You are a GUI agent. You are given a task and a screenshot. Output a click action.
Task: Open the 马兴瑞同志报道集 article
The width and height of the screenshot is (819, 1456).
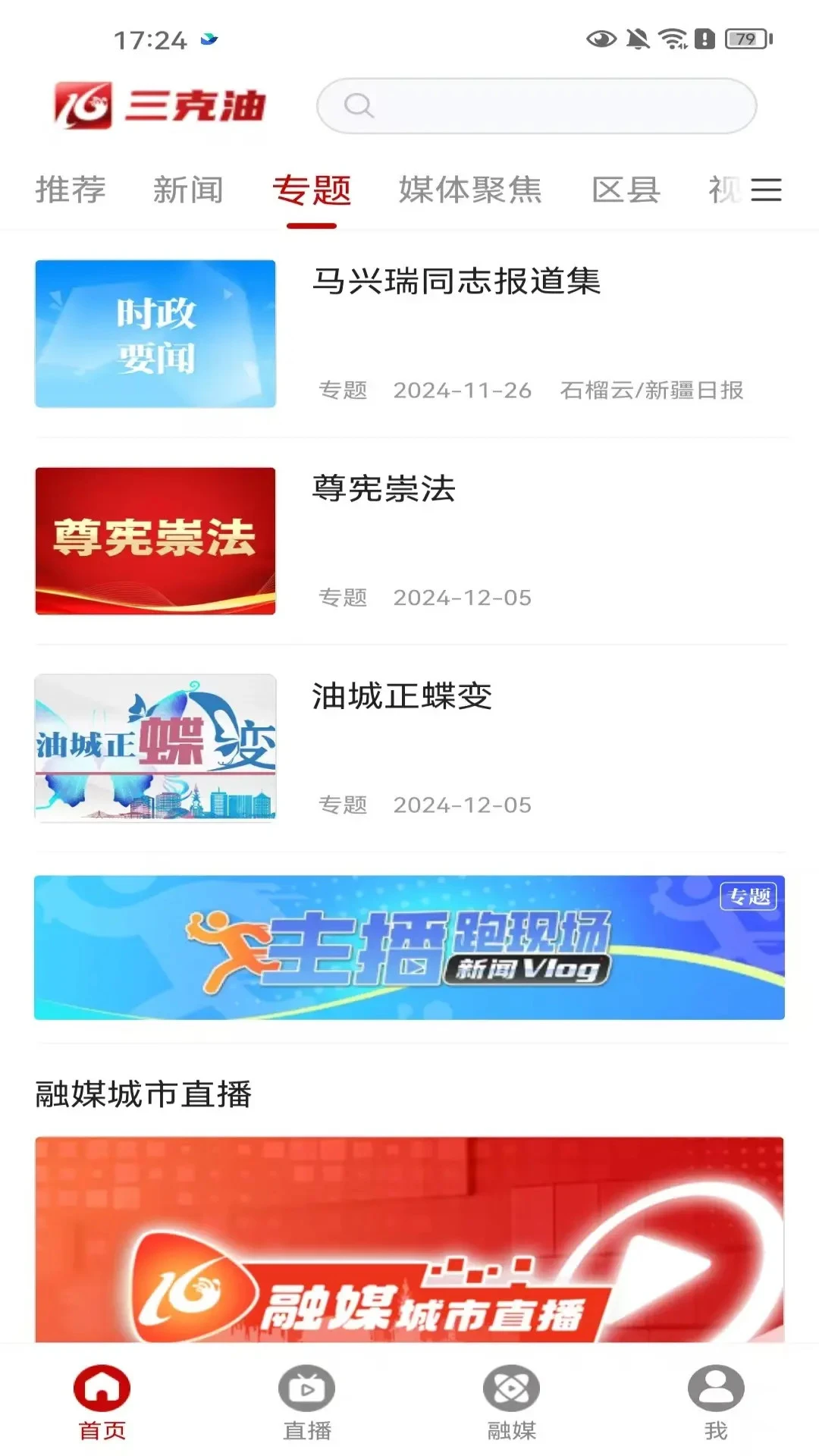coord(457,284)
